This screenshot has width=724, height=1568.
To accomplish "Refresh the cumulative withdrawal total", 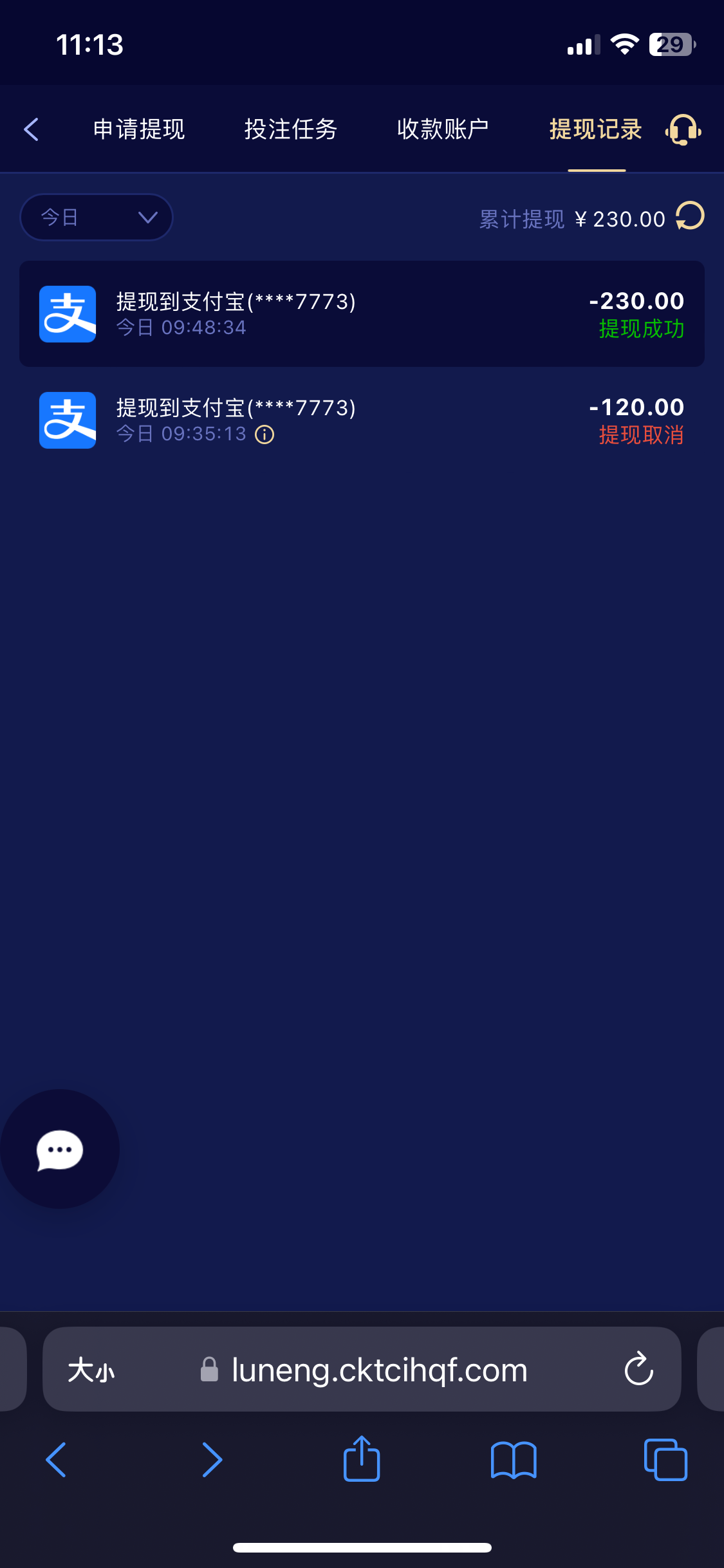I will click(x=691, y=217).
